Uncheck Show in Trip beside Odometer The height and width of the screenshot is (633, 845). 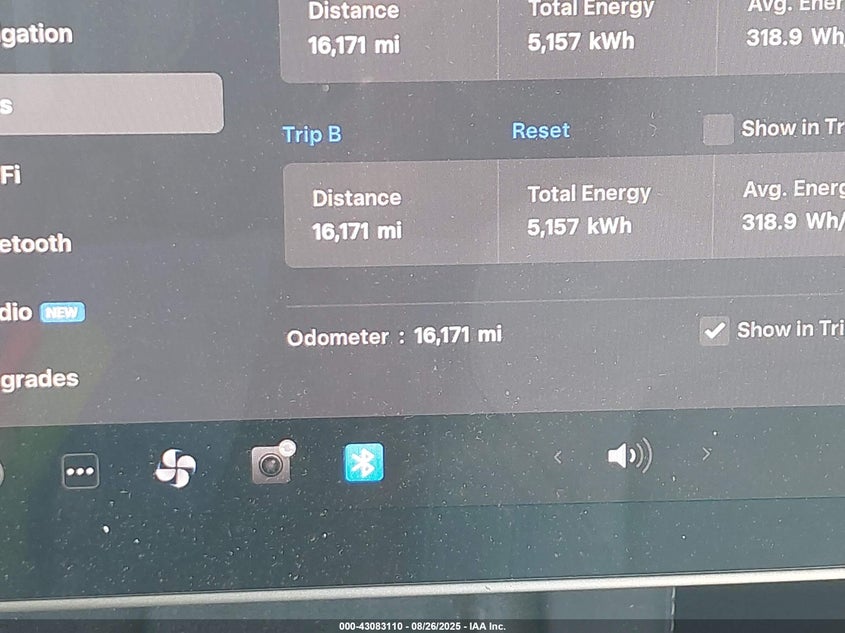[714, 331]
